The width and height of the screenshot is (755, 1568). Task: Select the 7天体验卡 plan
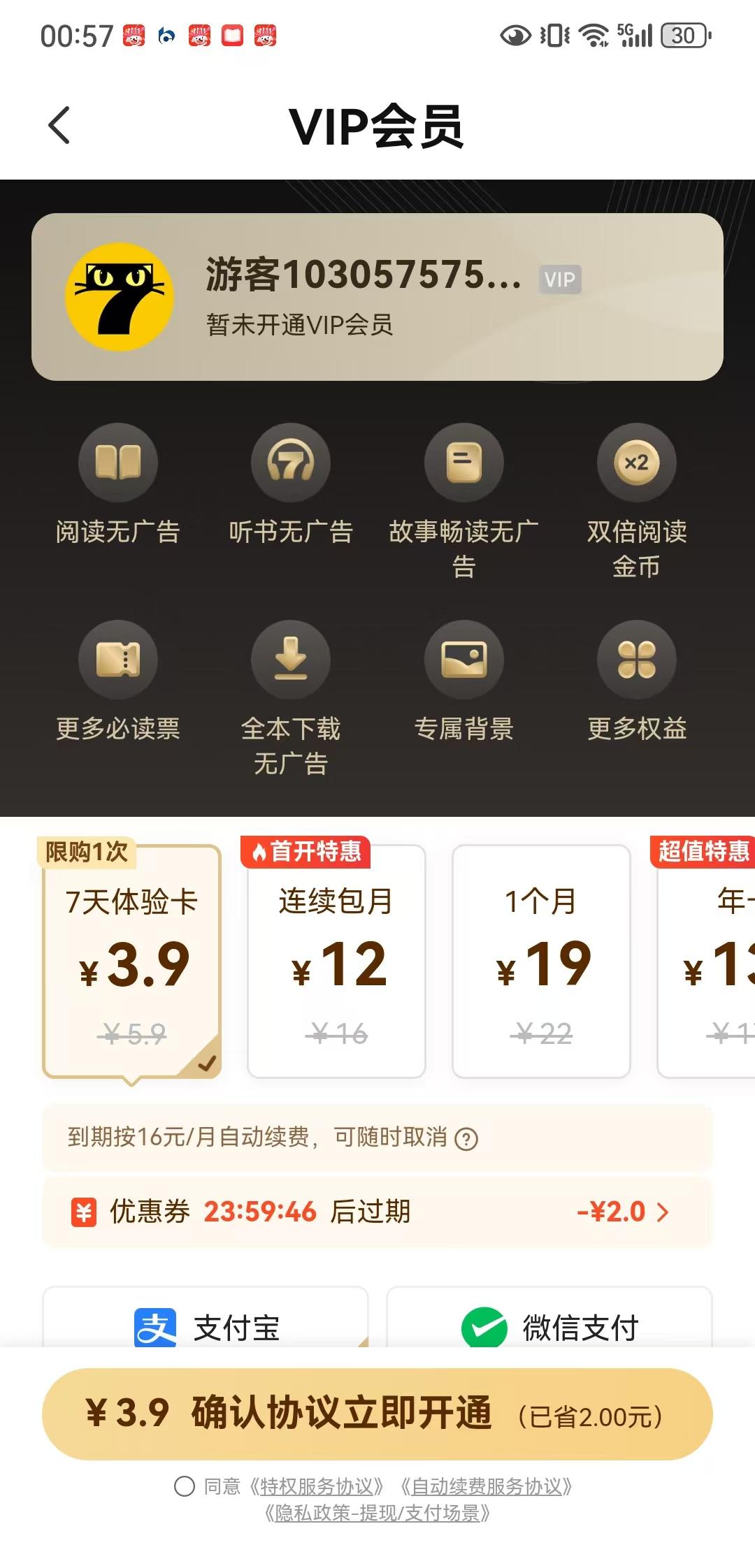click(132, 961)
